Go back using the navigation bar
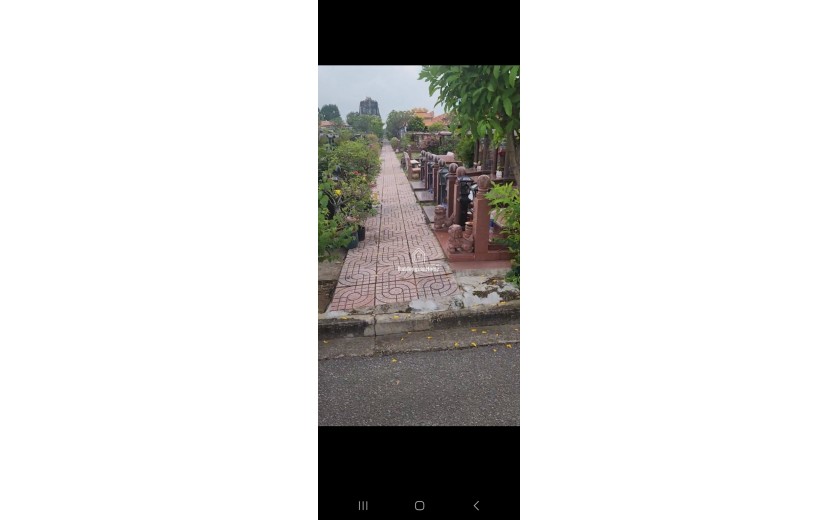The height and width of the screenshot is (520, 840). click(476, 506)
